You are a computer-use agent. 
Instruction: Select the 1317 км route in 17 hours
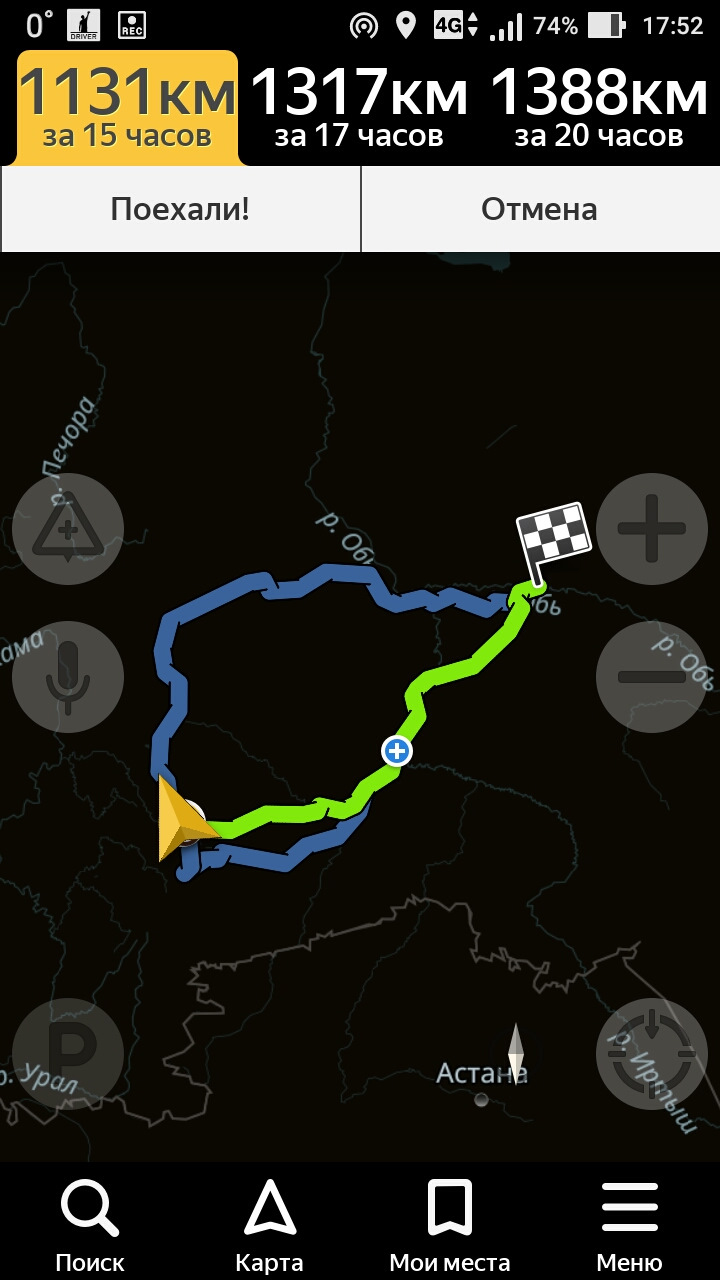pyautogui.click(x=359, y=108)
